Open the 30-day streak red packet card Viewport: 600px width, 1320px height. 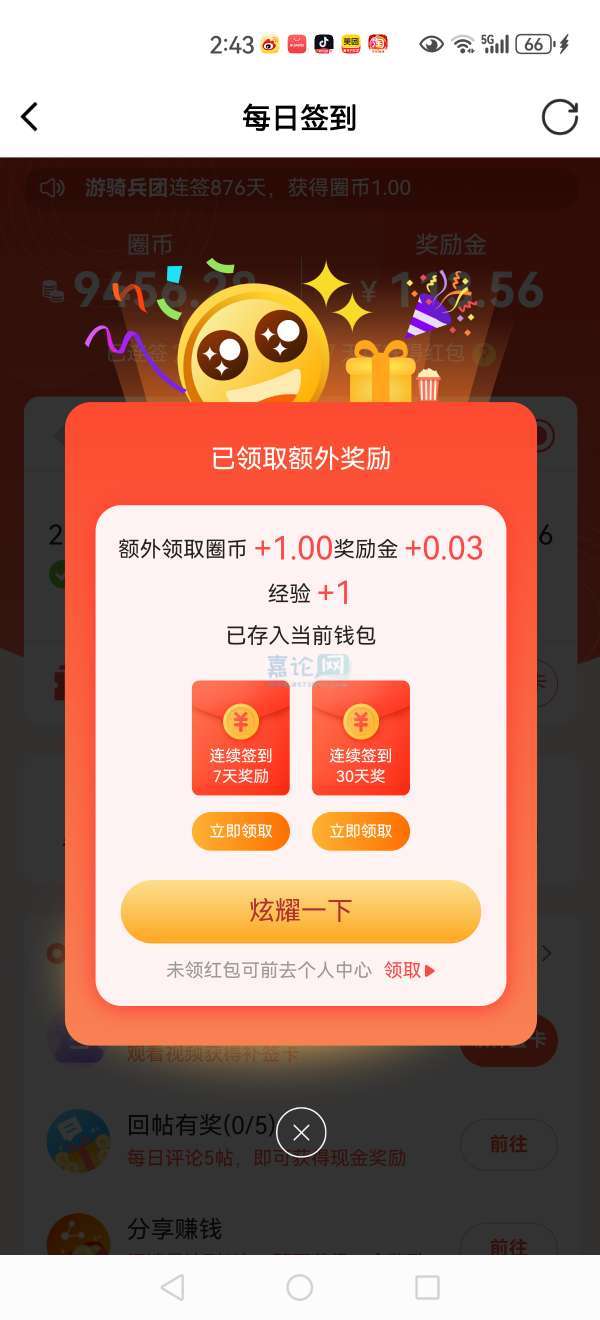[x=361, y=738]
